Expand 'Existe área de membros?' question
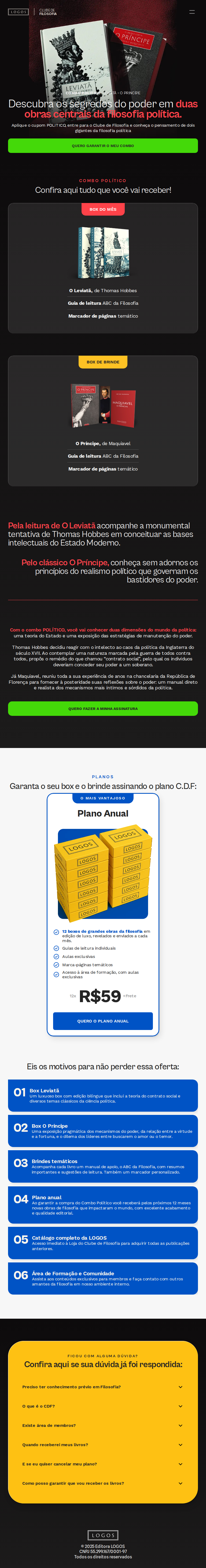Viewport: 206px width, 1568px height. pyautogui.click(x=102, y=1426)
